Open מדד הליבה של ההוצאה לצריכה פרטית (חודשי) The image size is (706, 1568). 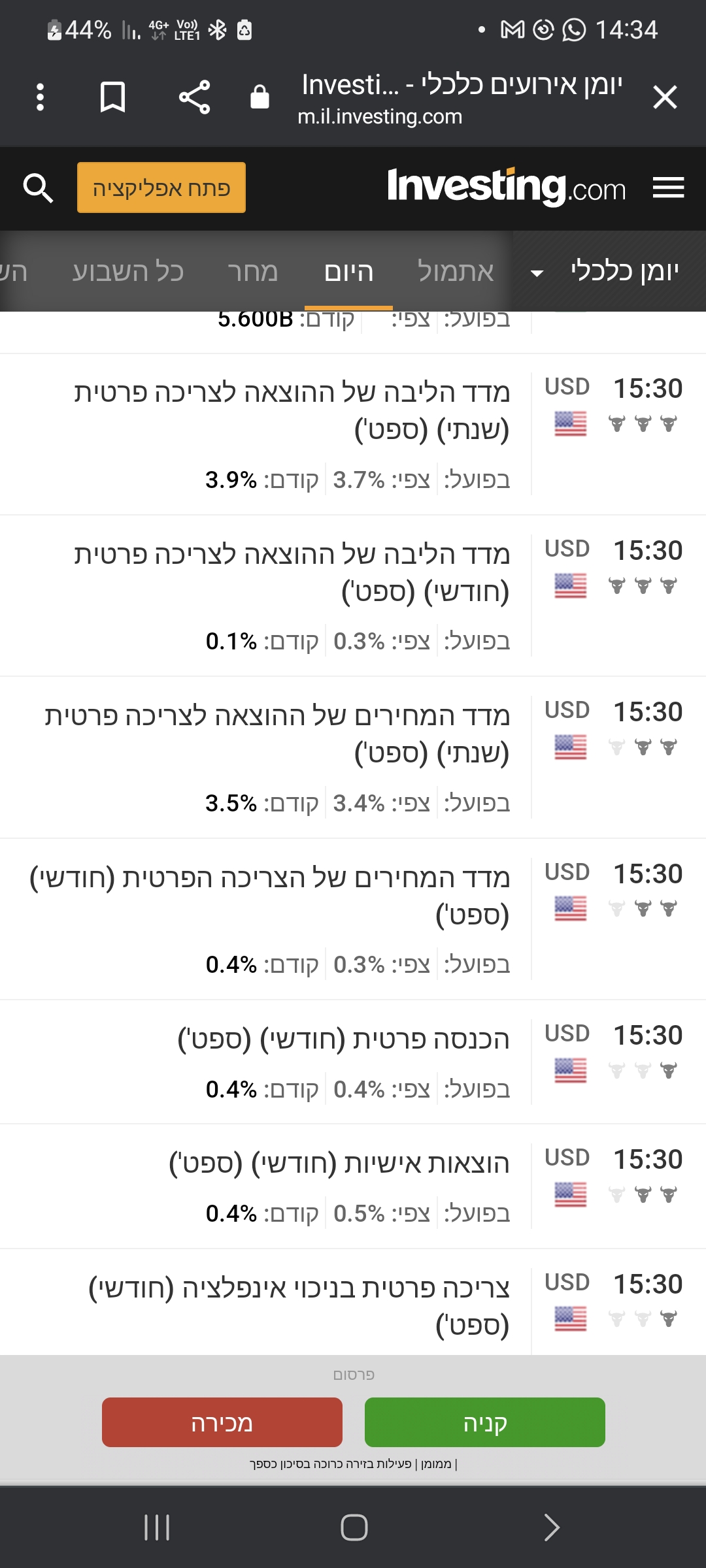click(292, 572)
